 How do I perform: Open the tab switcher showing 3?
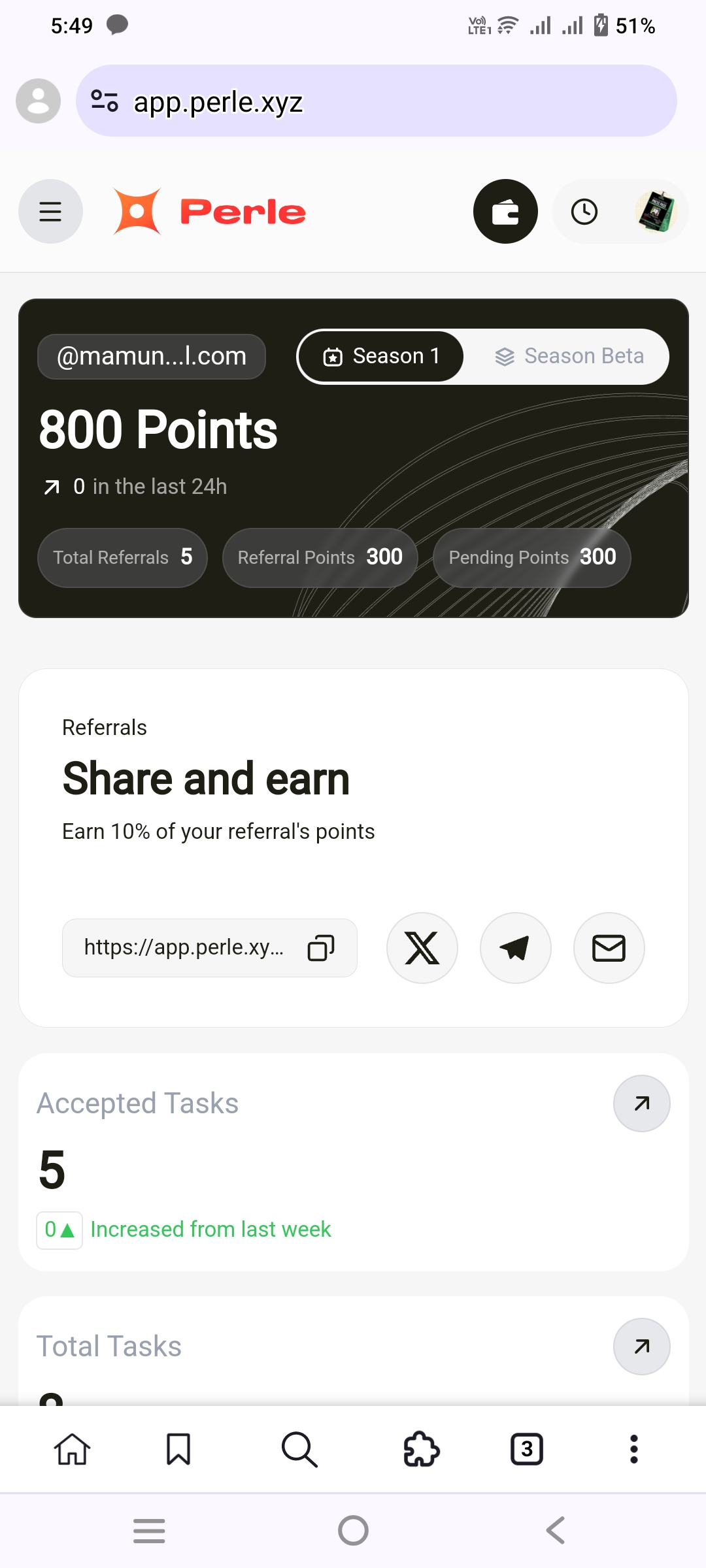pyautogui.click(x=527, y=1450)
